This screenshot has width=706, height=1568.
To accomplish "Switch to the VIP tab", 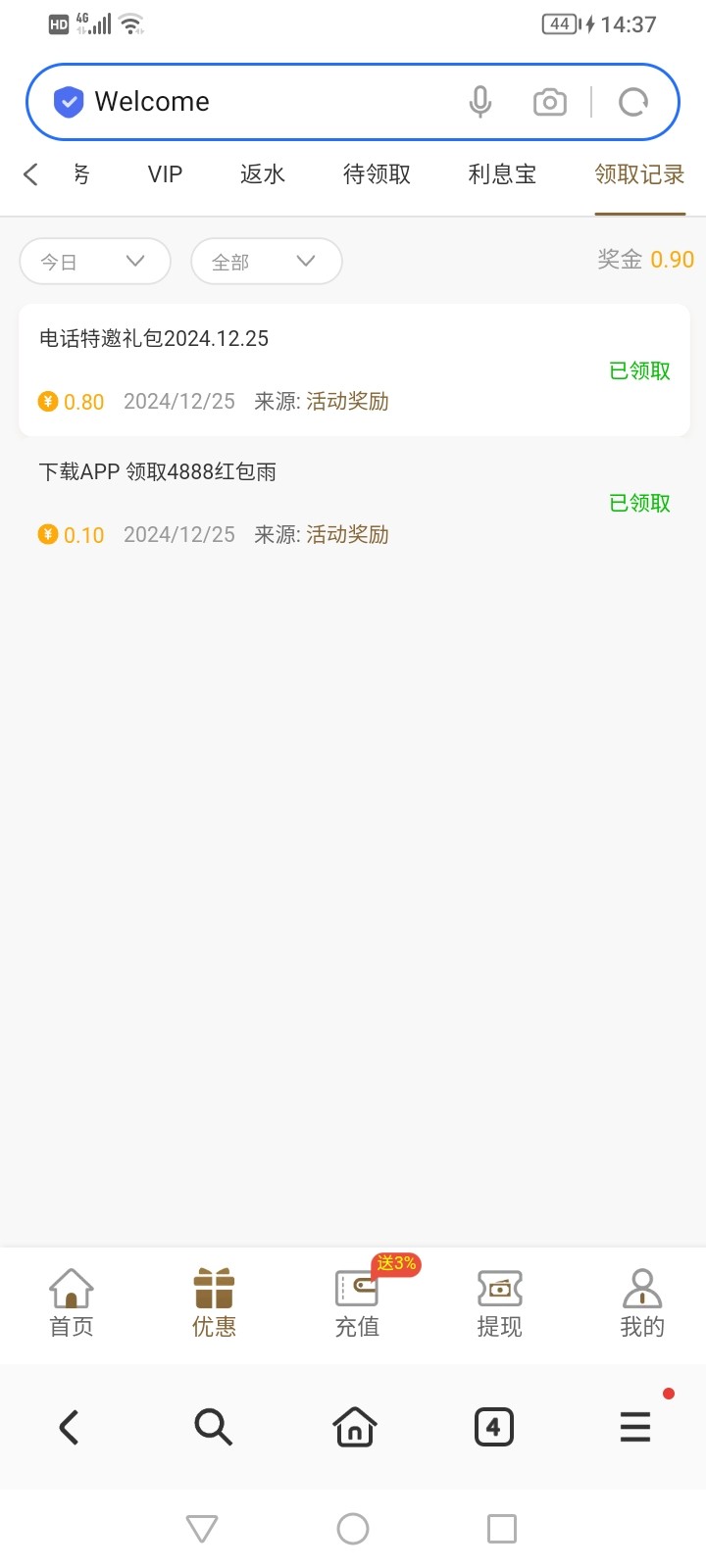I will click(x=165, y=174).
